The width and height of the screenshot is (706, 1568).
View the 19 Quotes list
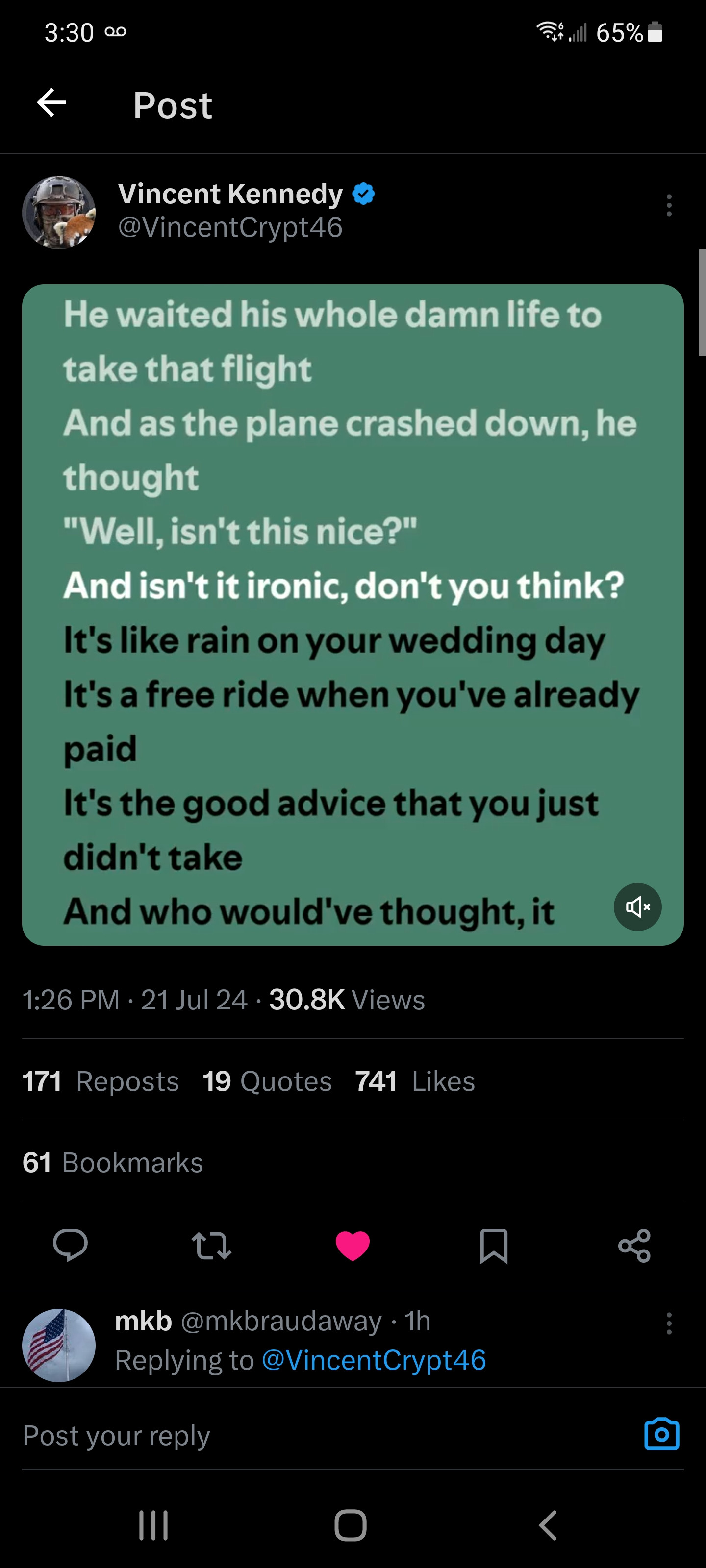click(267, 1081)
